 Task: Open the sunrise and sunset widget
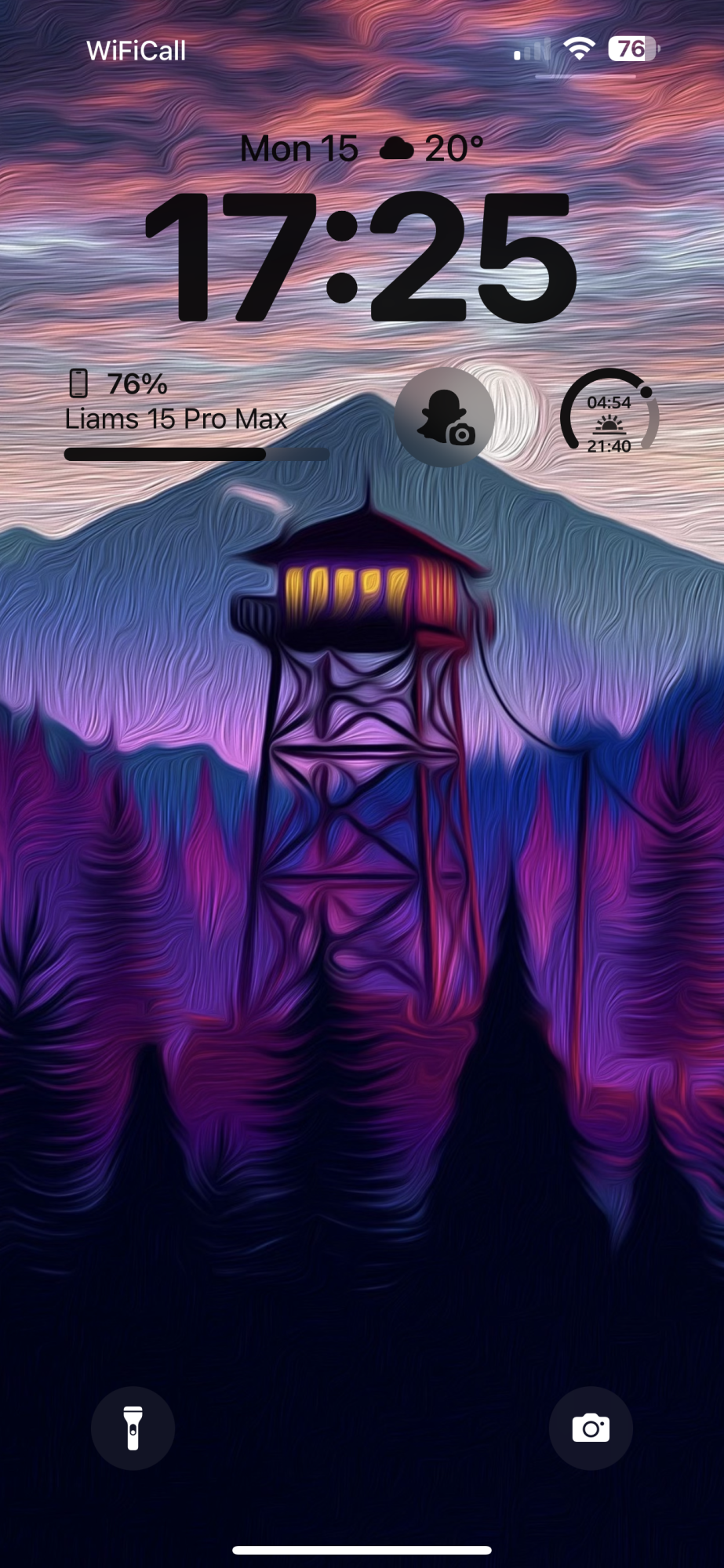pos(609,416)
